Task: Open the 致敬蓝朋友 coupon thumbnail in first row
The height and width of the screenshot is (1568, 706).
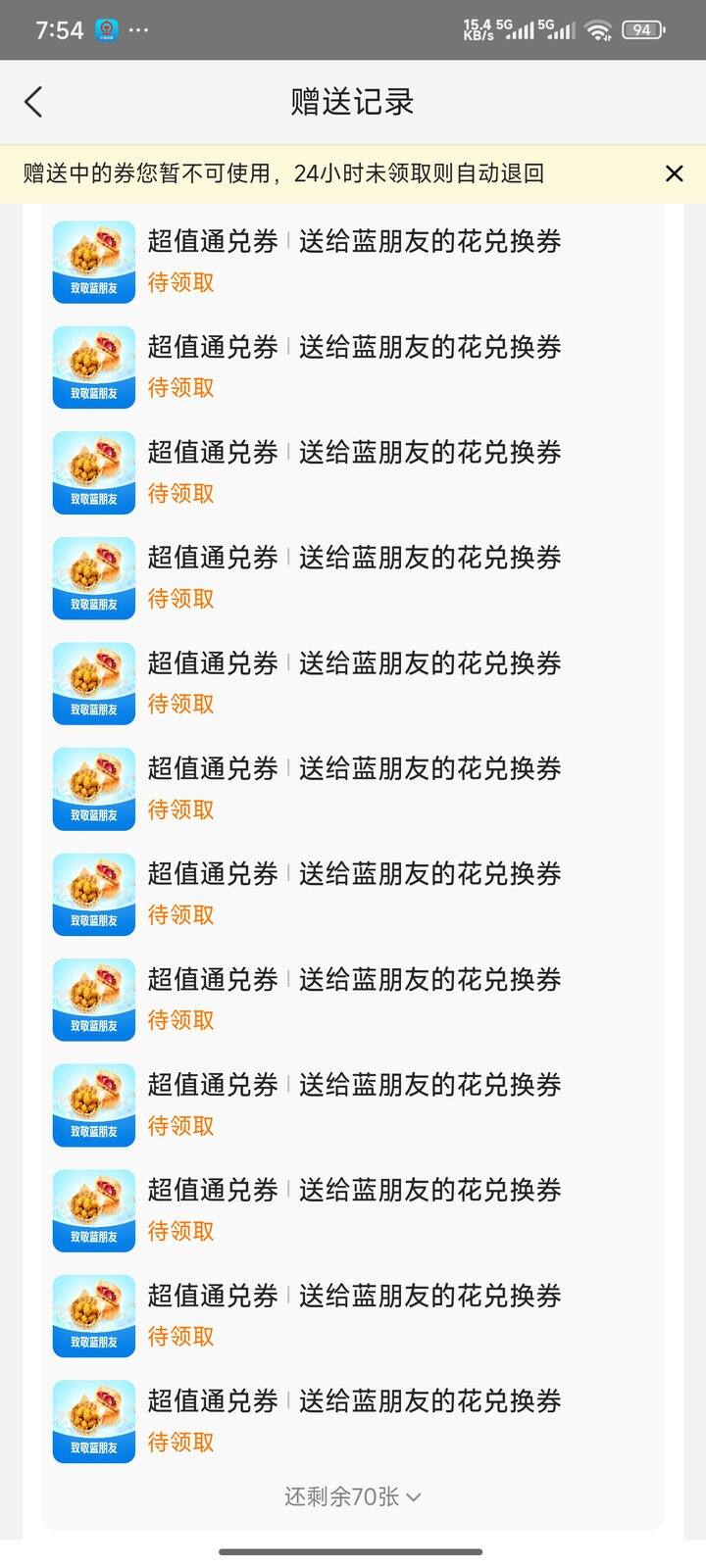Action: click(93, 261)
